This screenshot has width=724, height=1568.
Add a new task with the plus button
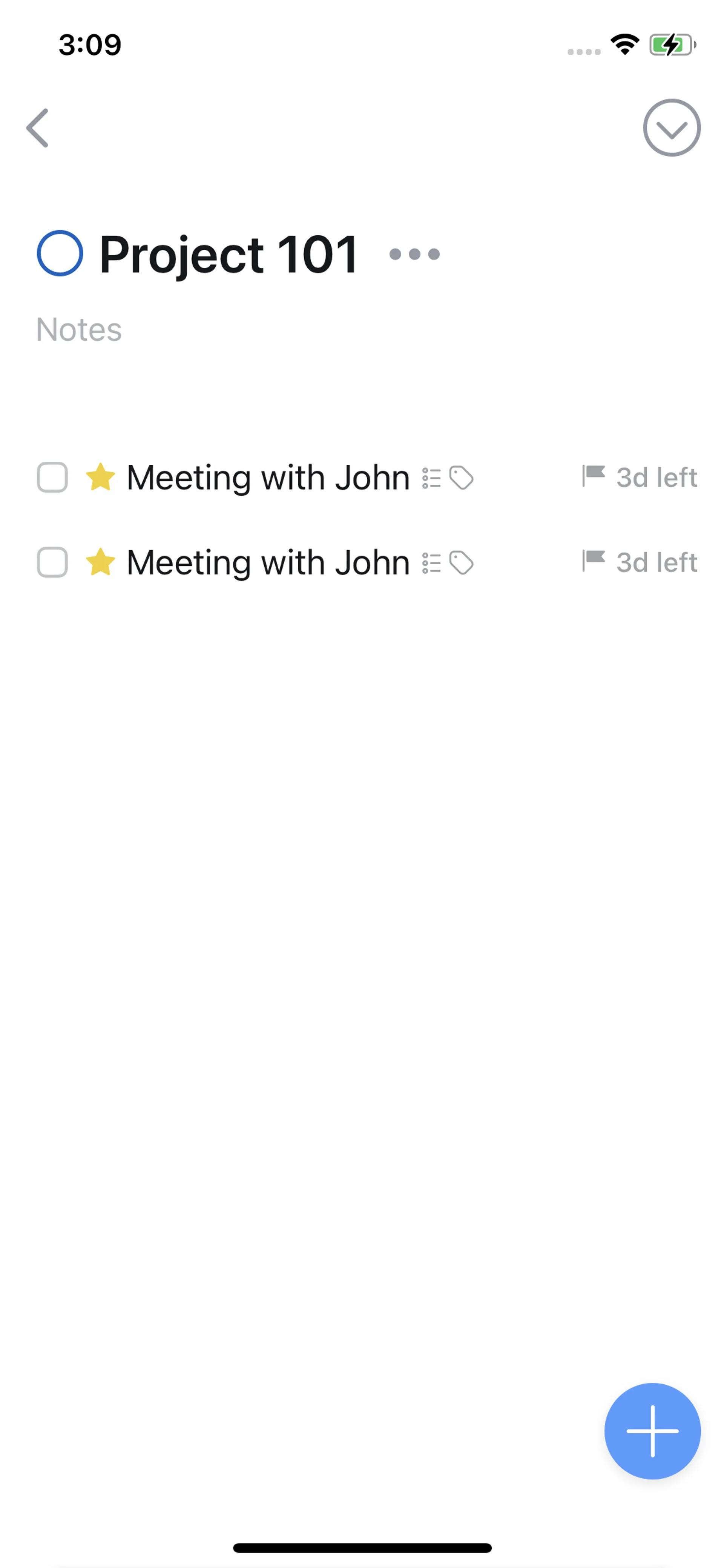tap(652, 1431)
